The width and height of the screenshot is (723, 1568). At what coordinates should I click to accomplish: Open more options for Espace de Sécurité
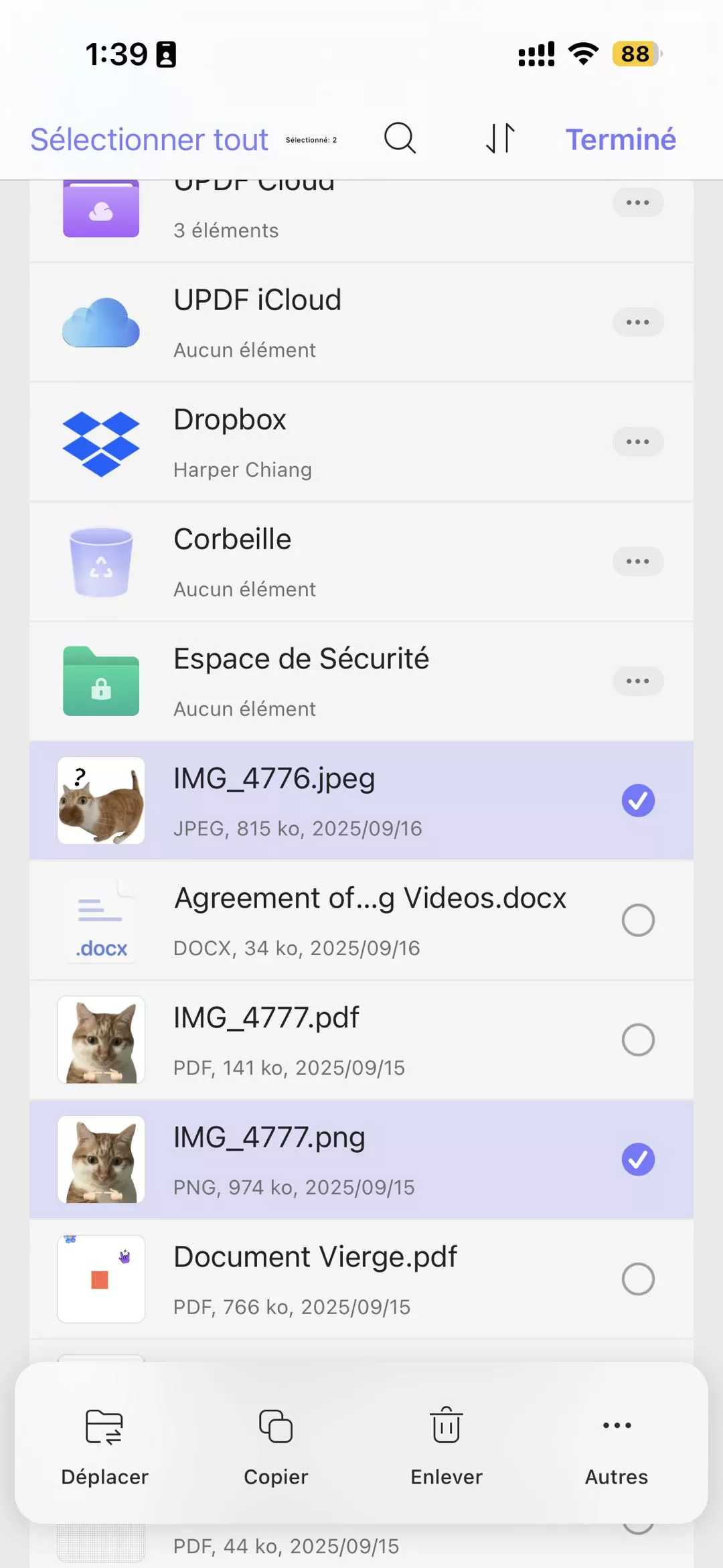coord(637,681)
